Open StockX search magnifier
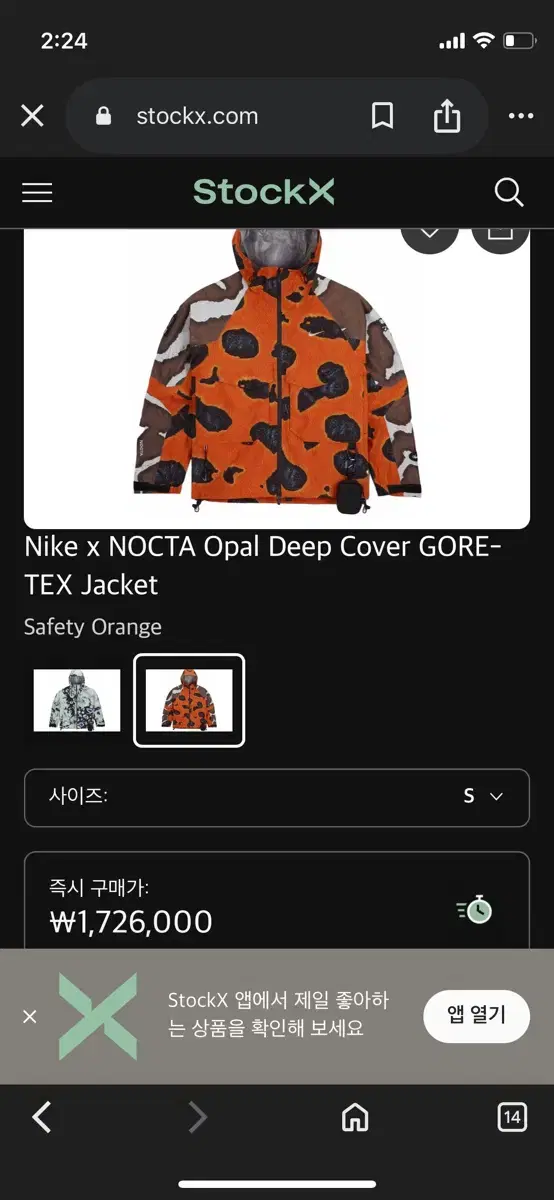 (x=509, y=192)
